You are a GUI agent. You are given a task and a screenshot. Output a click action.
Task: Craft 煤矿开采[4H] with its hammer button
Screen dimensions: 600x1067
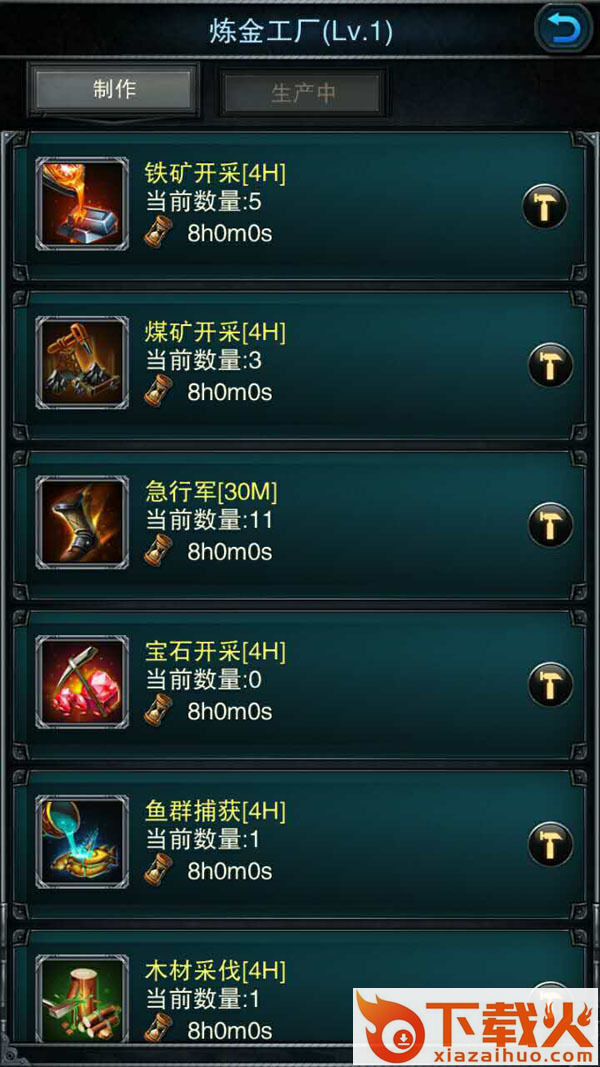coord(550,365)
